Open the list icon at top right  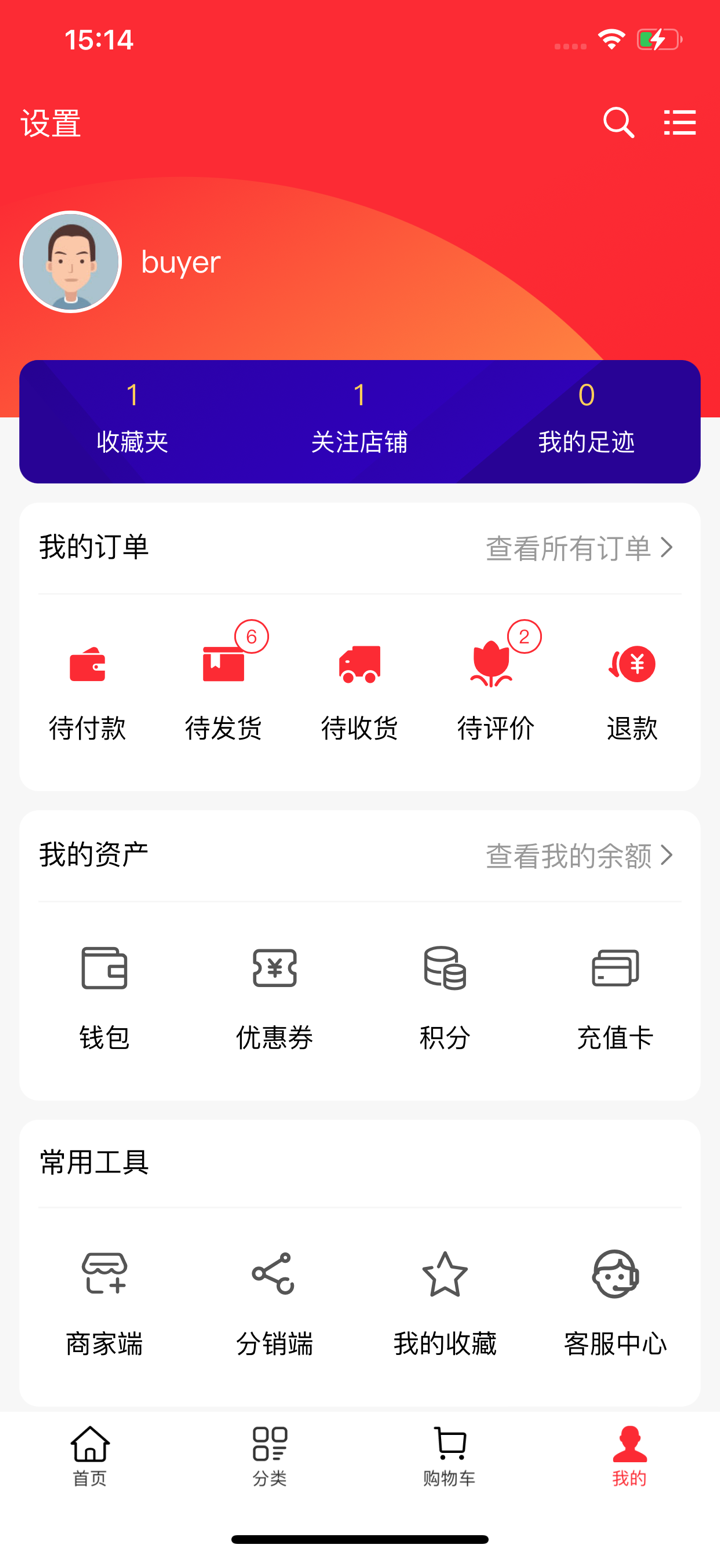point(679,122)
